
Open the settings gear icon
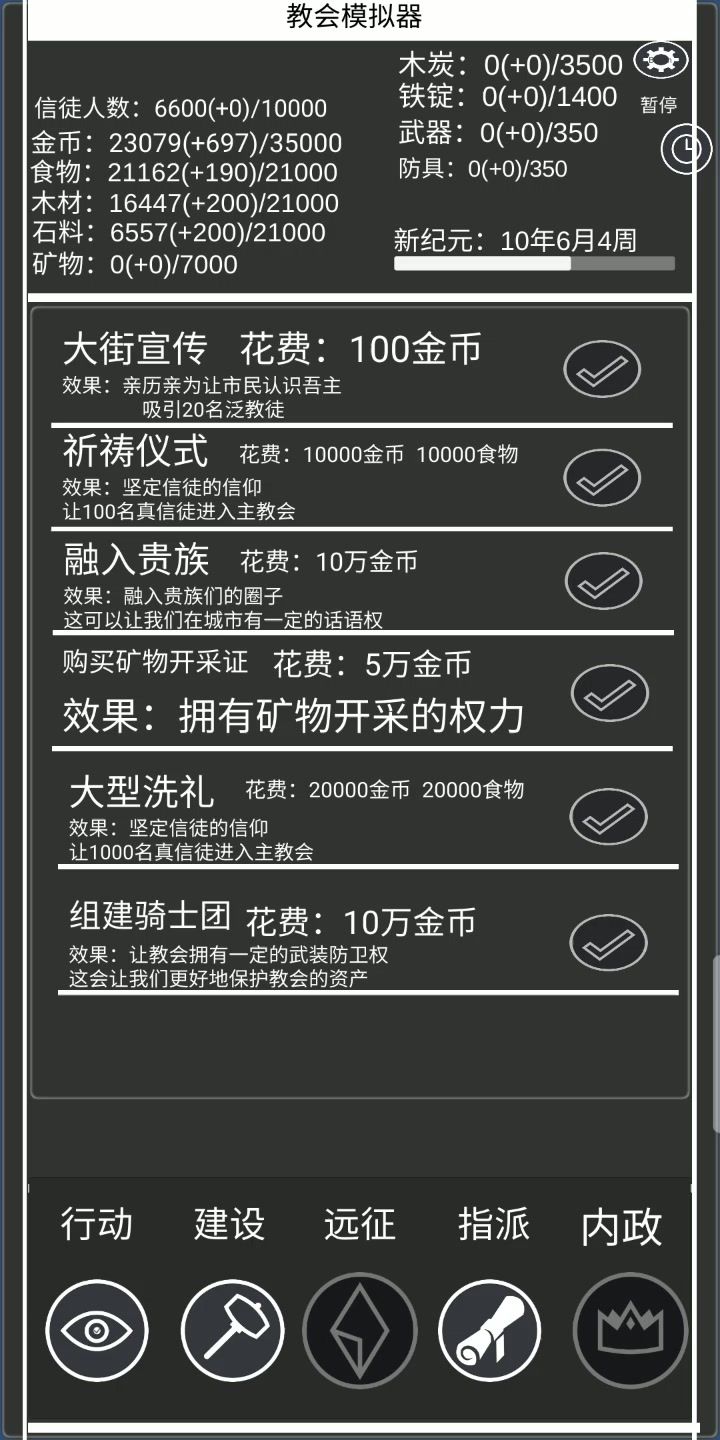(661, 61)
